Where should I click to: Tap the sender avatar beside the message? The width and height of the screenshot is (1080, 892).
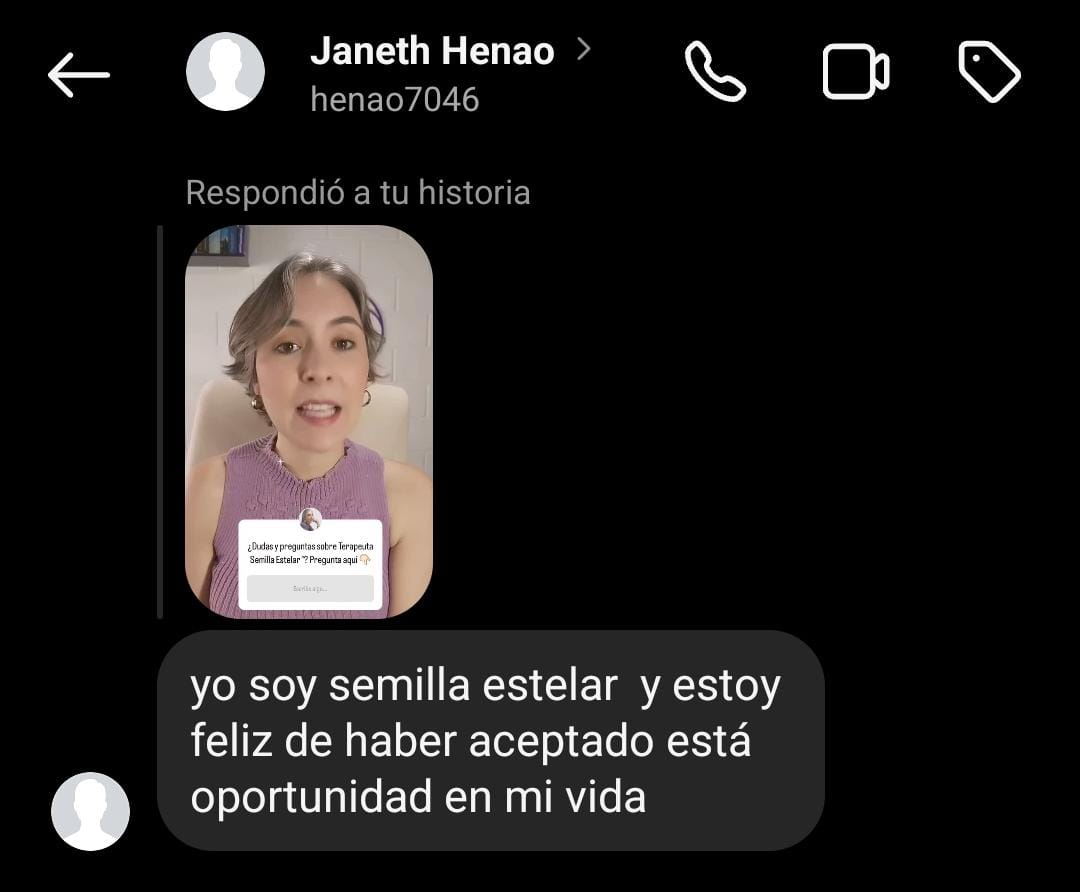coord(90,811)
